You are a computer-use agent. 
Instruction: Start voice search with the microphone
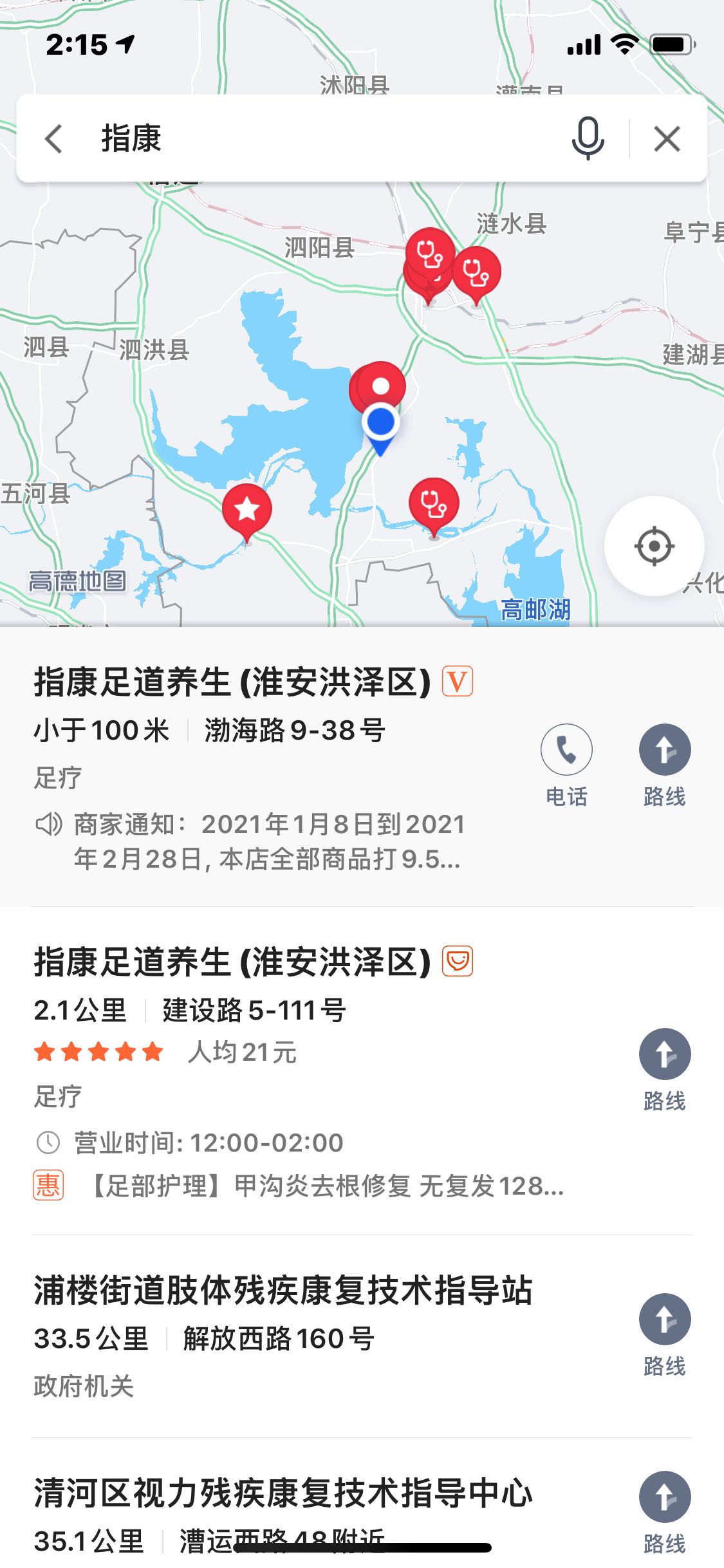click(588, 138)
